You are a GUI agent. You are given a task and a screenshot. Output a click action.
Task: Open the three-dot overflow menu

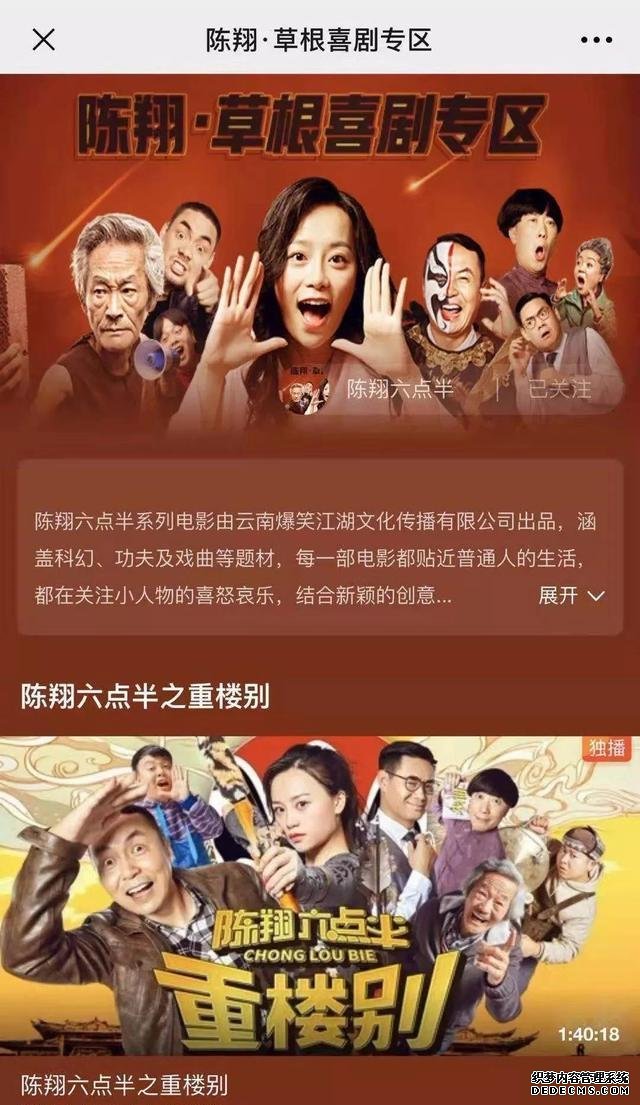coord(596,39)
